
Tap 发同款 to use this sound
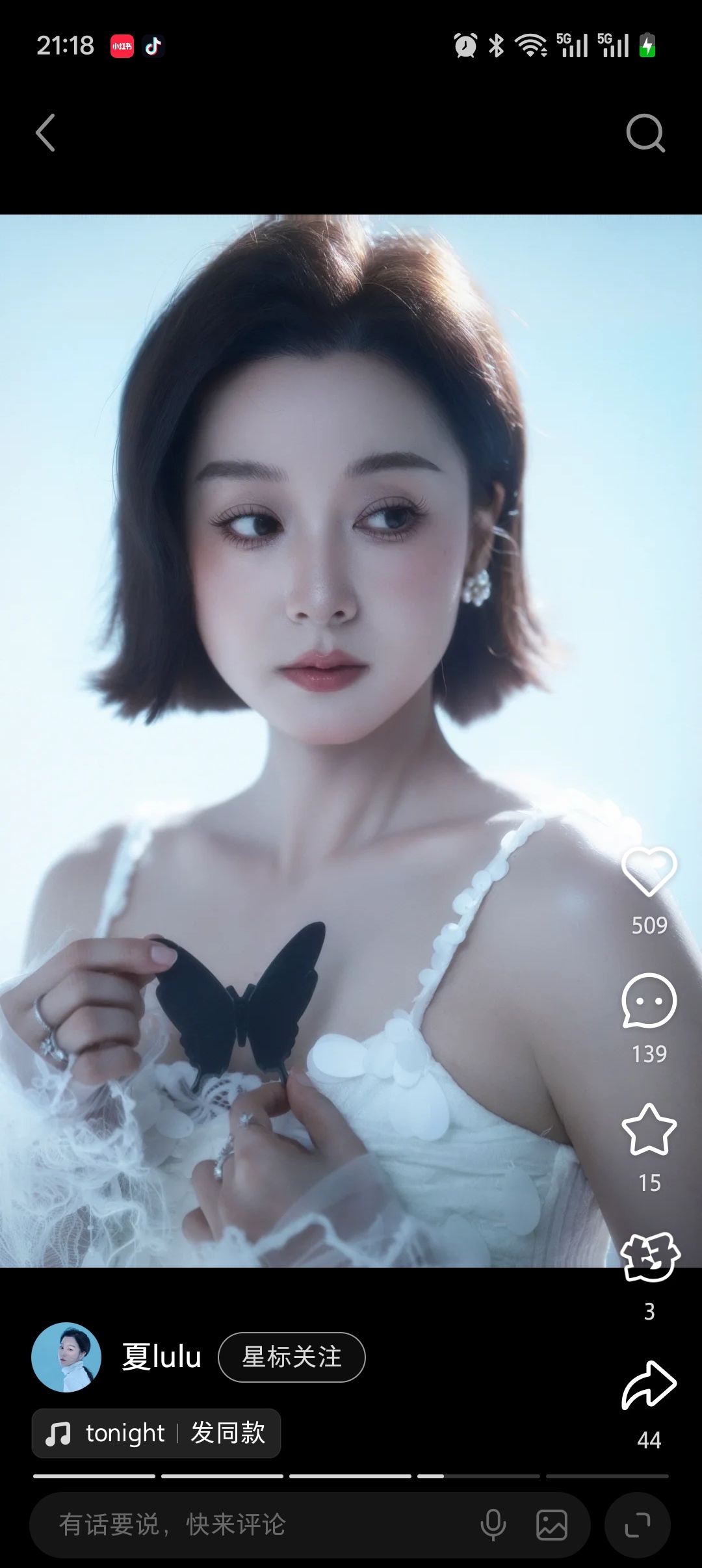pos(228,1433)
